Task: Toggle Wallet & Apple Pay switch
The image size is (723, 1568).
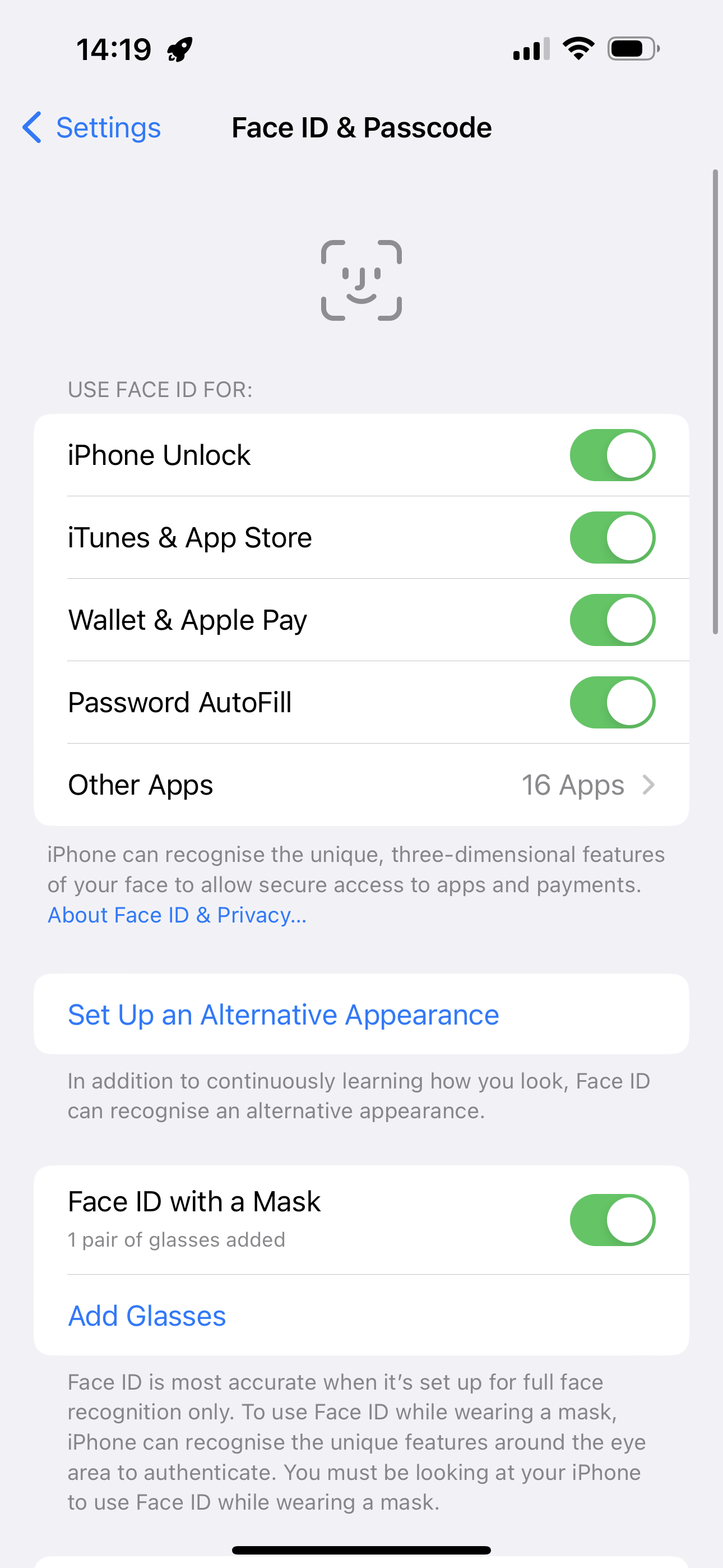Action: point(612,620)
